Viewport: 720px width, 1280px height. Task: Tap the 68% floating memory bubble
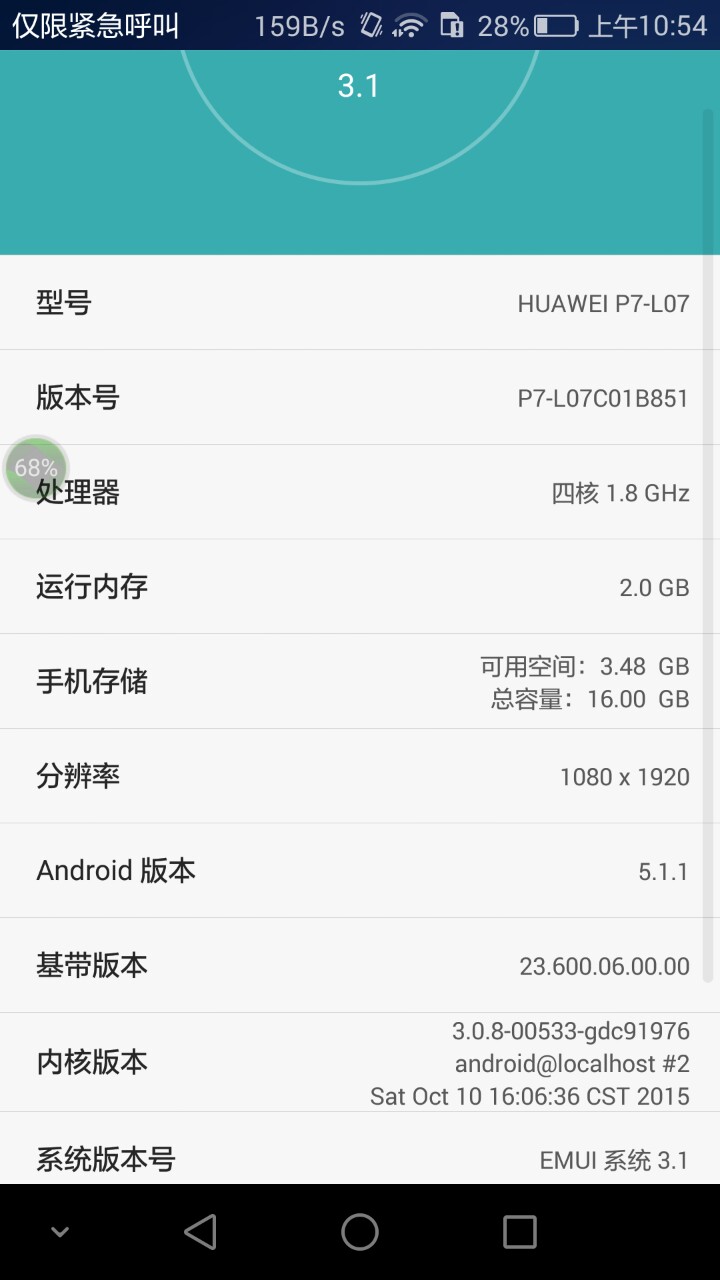click(x=36, y=467)
